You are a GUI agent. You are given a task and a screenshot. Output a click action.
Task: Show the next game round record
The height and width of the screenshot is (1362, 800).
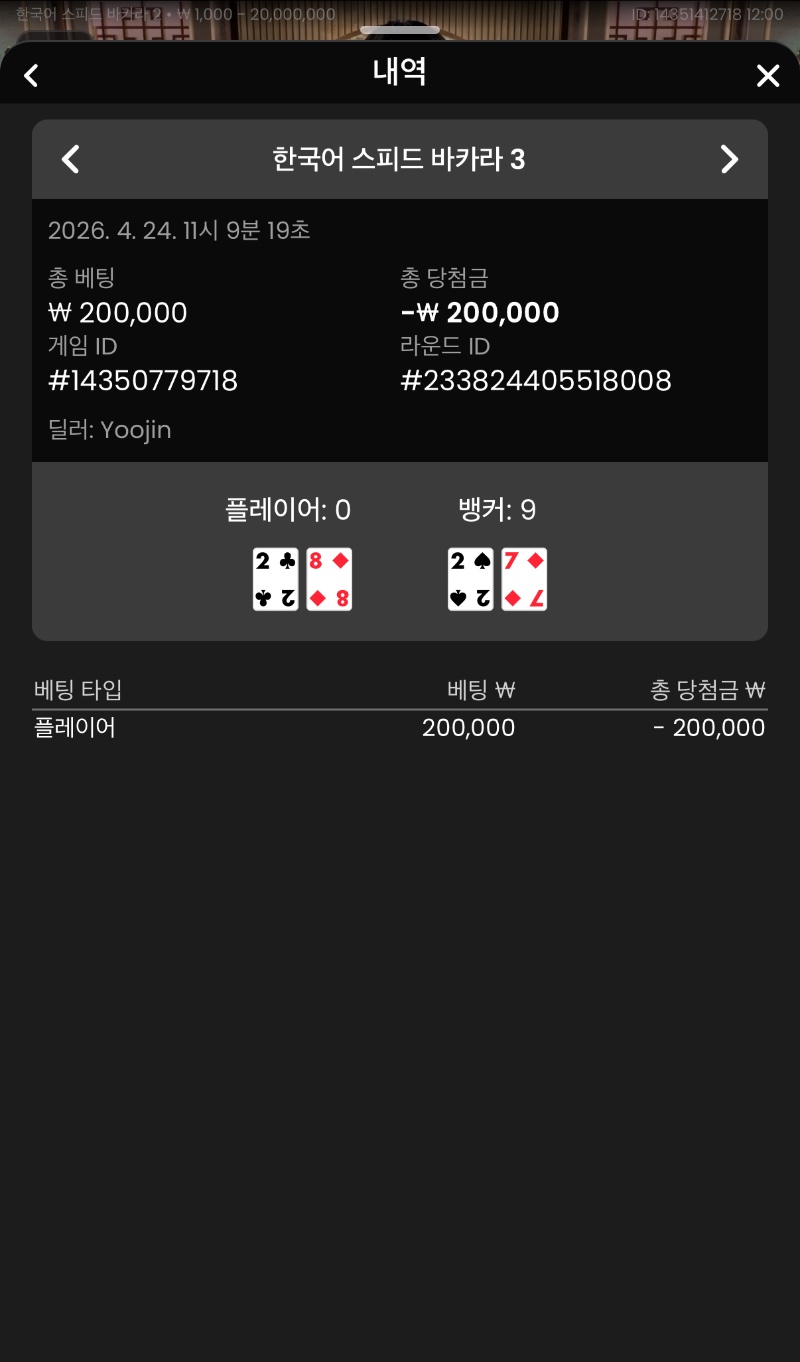click(729, 159)
